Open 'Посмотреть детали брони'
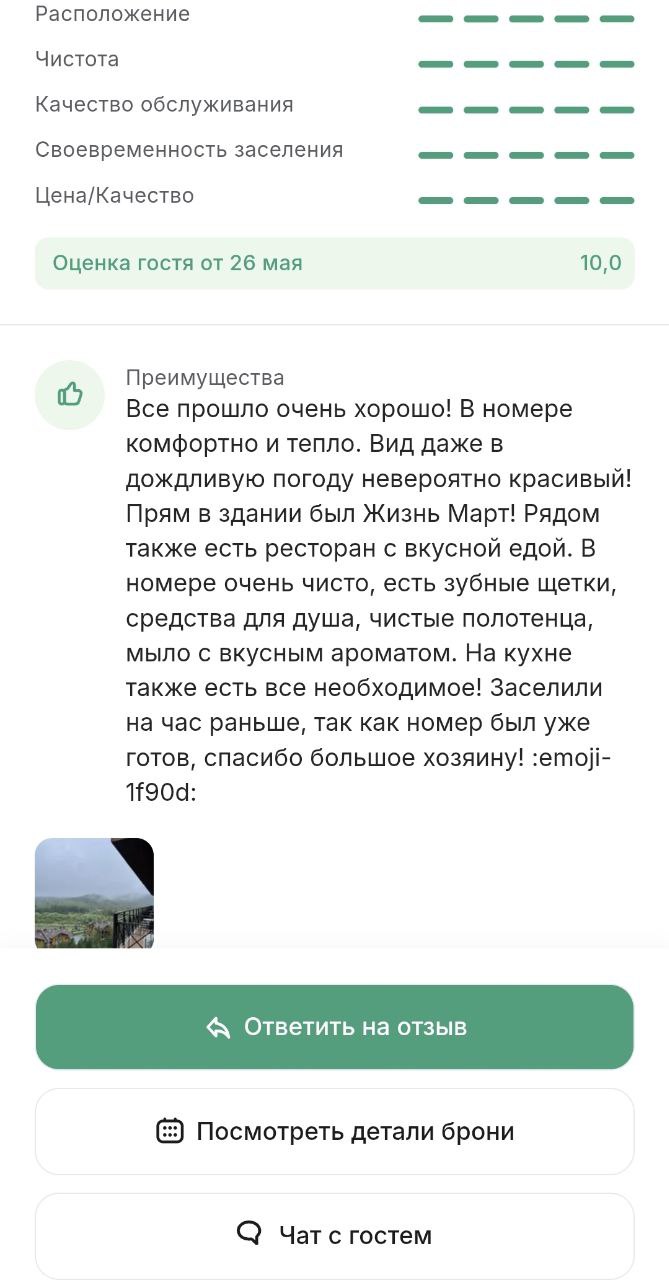The image size is (669, 1280). pos(334,1131)
